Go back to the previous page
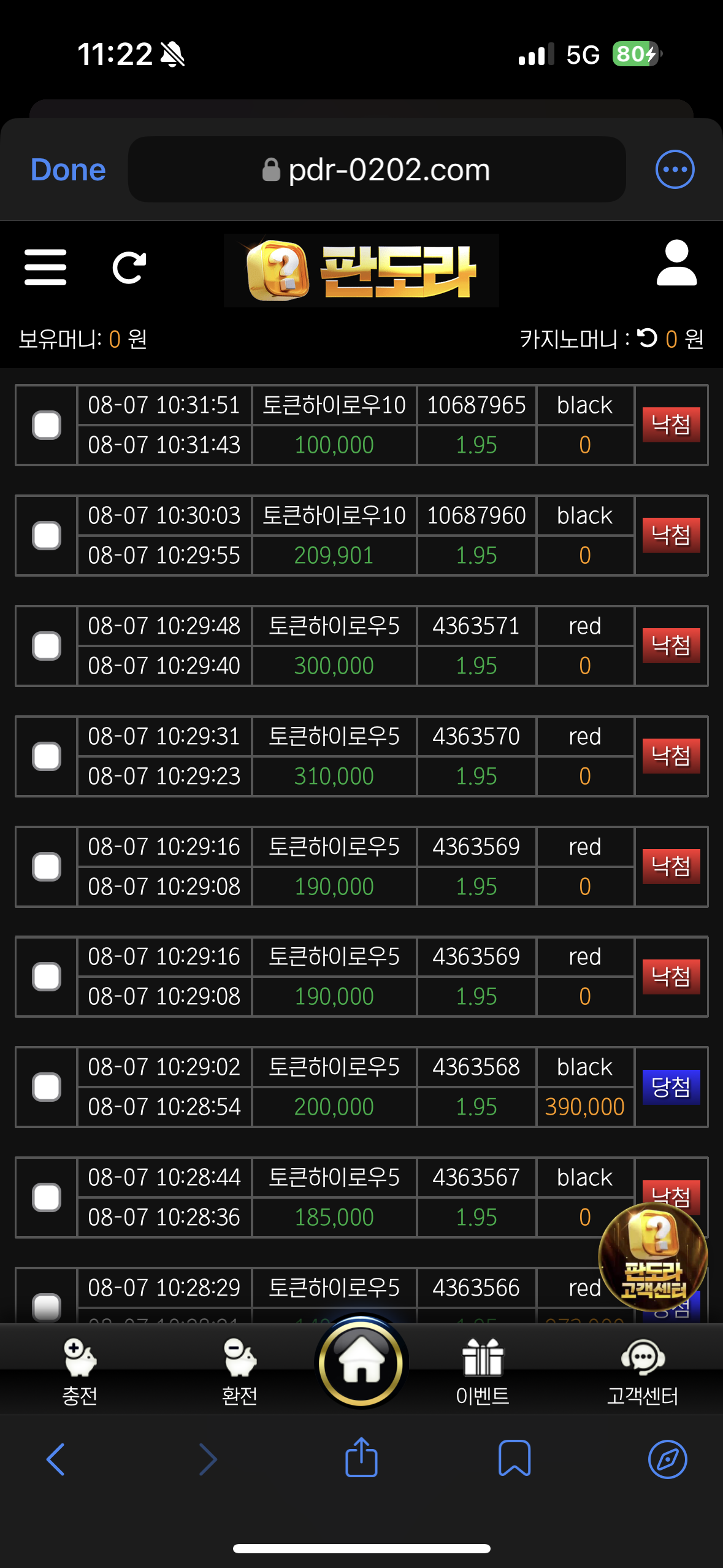Screen dimensions: 723x1568 pyautogui.click(x=56, y=1459)
